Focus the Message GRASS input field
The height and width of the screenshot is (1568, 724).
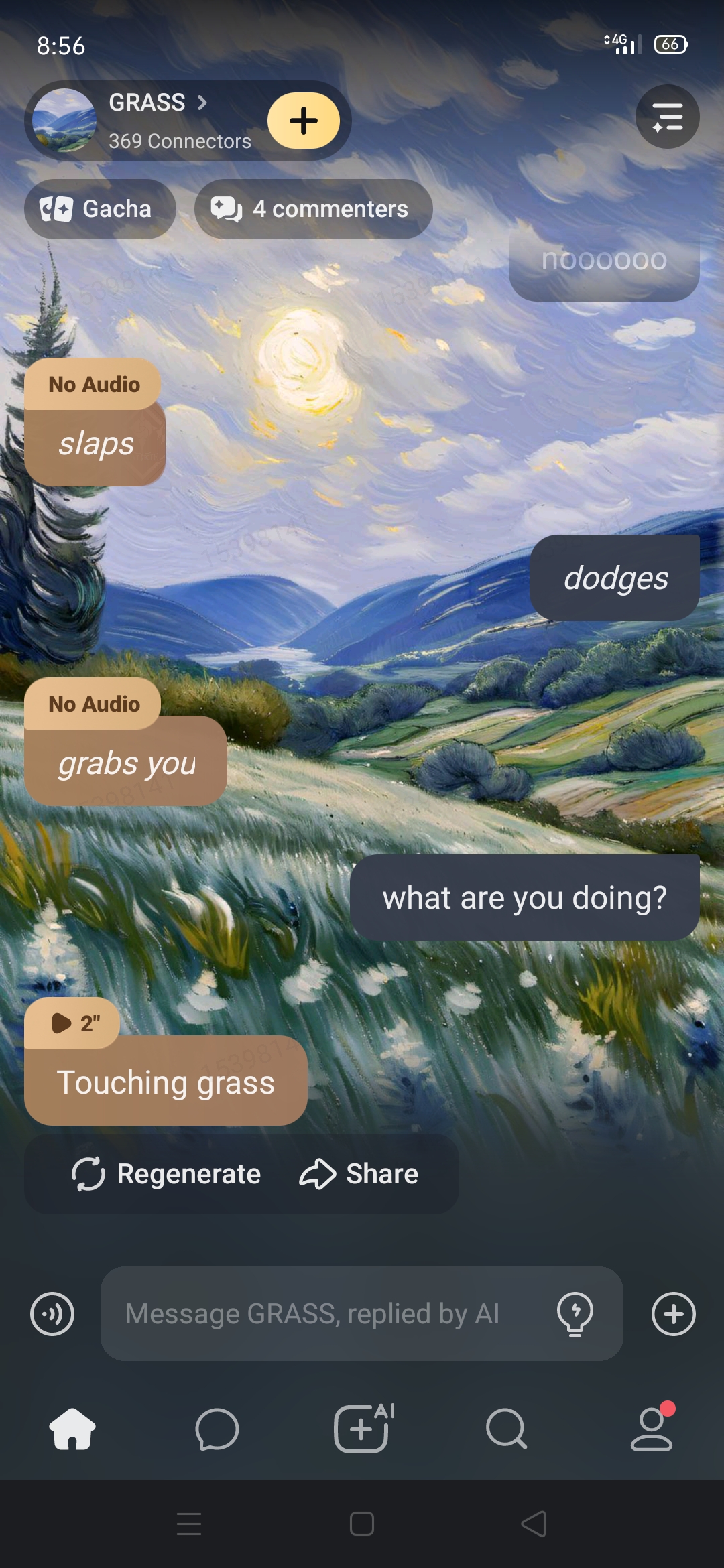[x=322, y=1314]
